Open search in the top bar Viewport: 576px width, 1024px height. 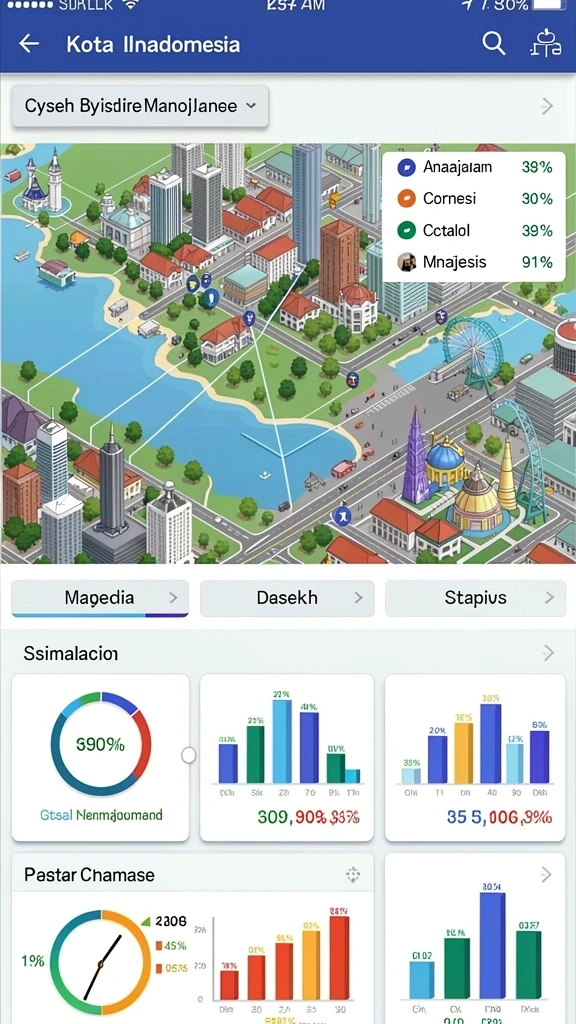(494, 44)
